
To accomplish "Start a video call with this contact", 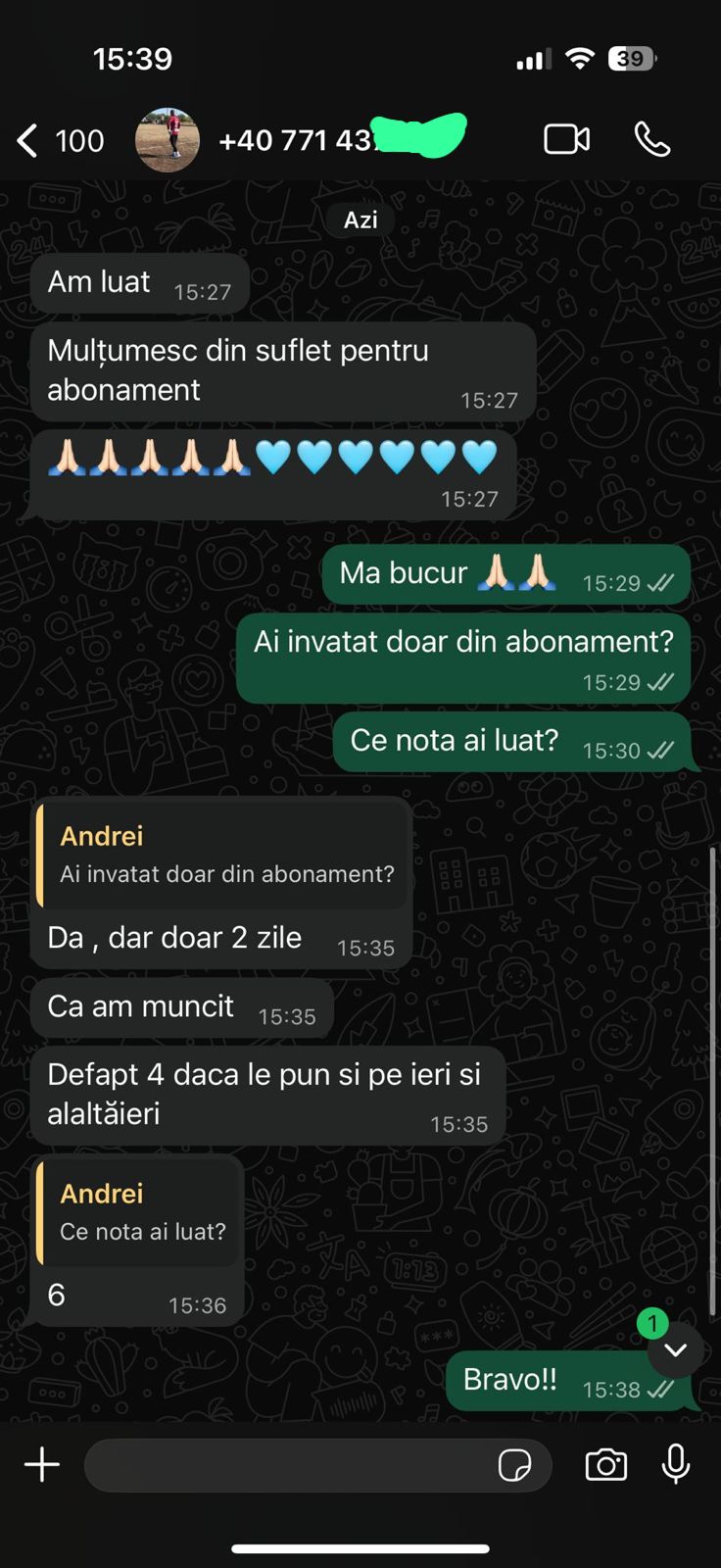I will 565,139.
